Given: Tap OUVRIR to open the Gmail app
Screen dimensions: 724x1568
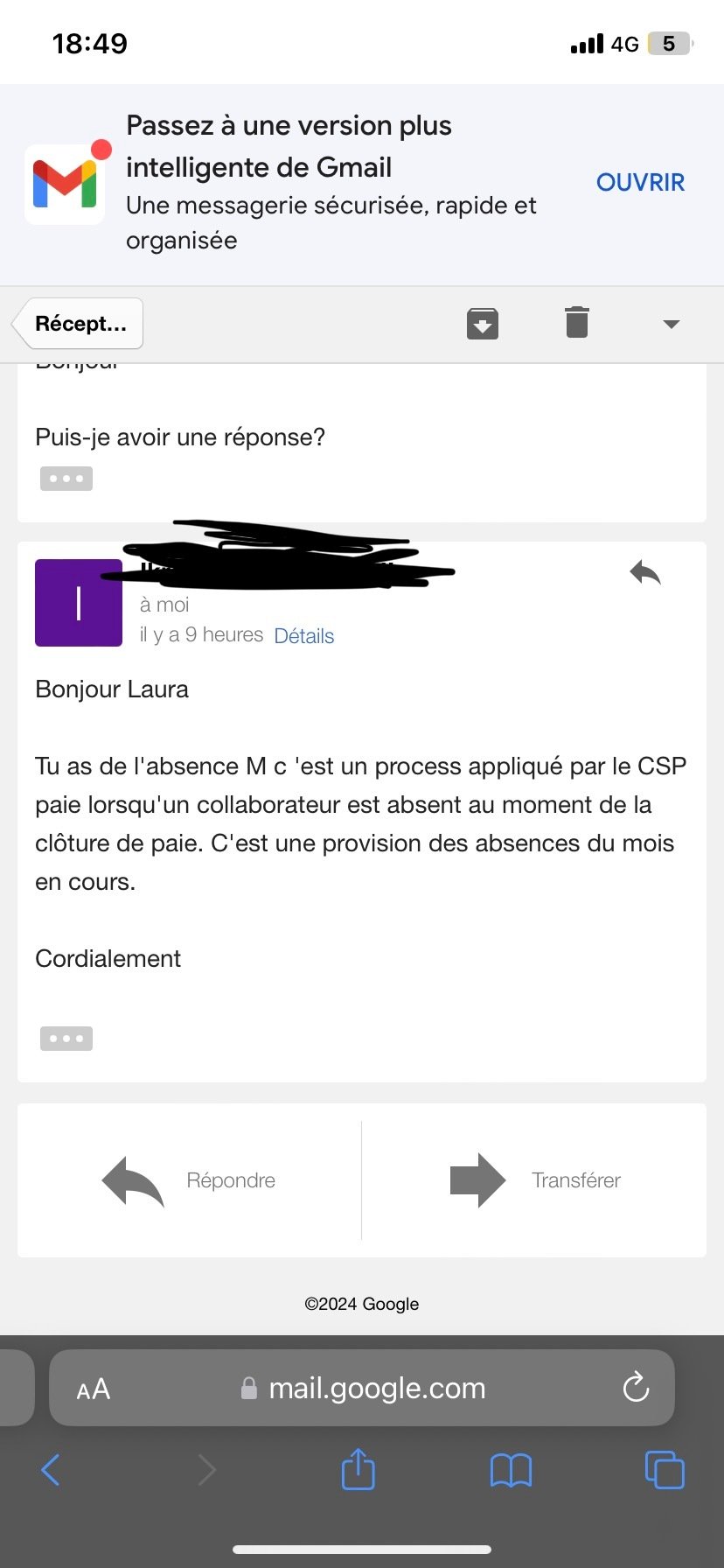Looking at the screenshot, I should (640, 183).
